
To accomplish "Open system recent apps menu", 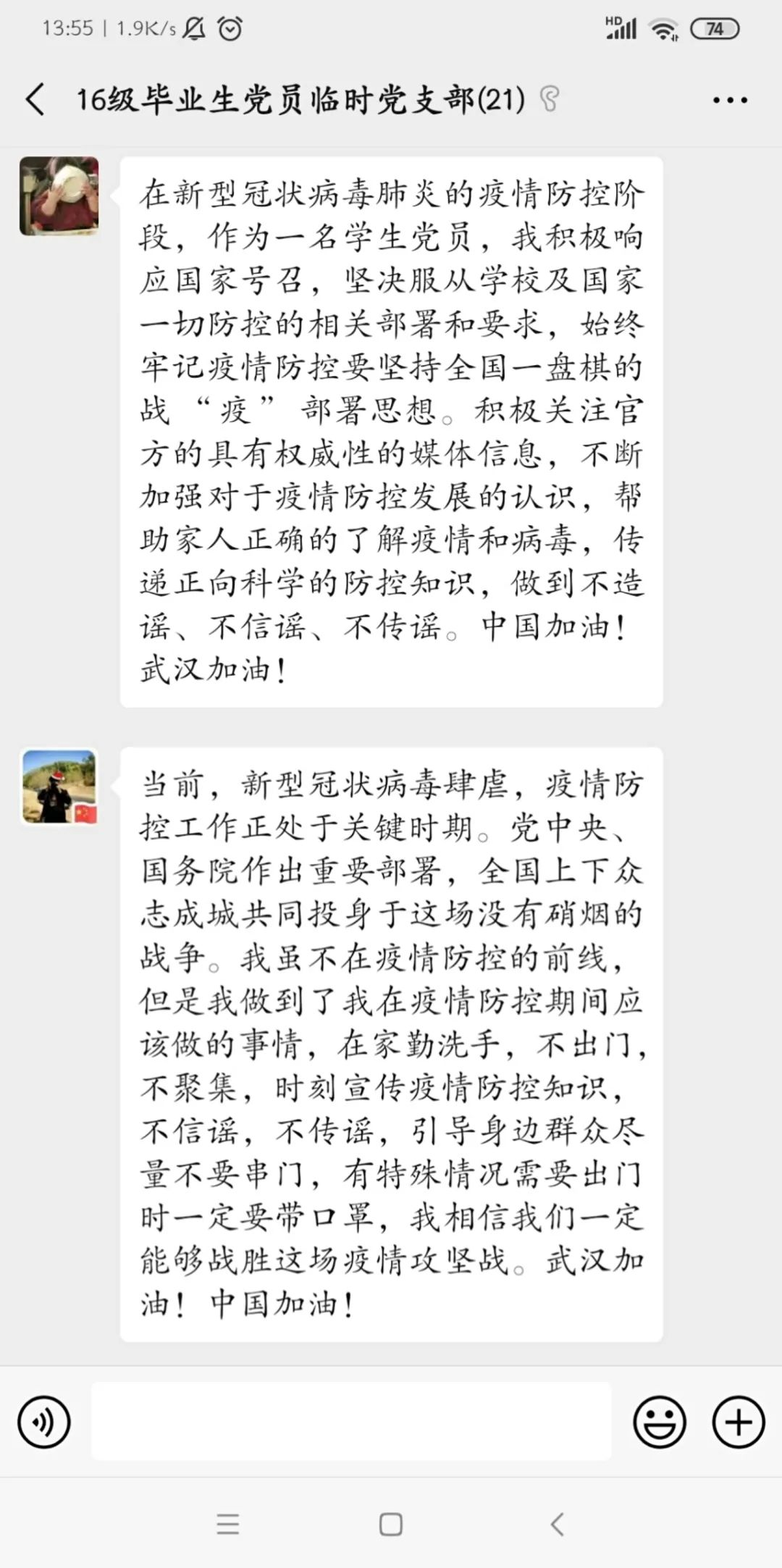I will [x=227, y=1524].
